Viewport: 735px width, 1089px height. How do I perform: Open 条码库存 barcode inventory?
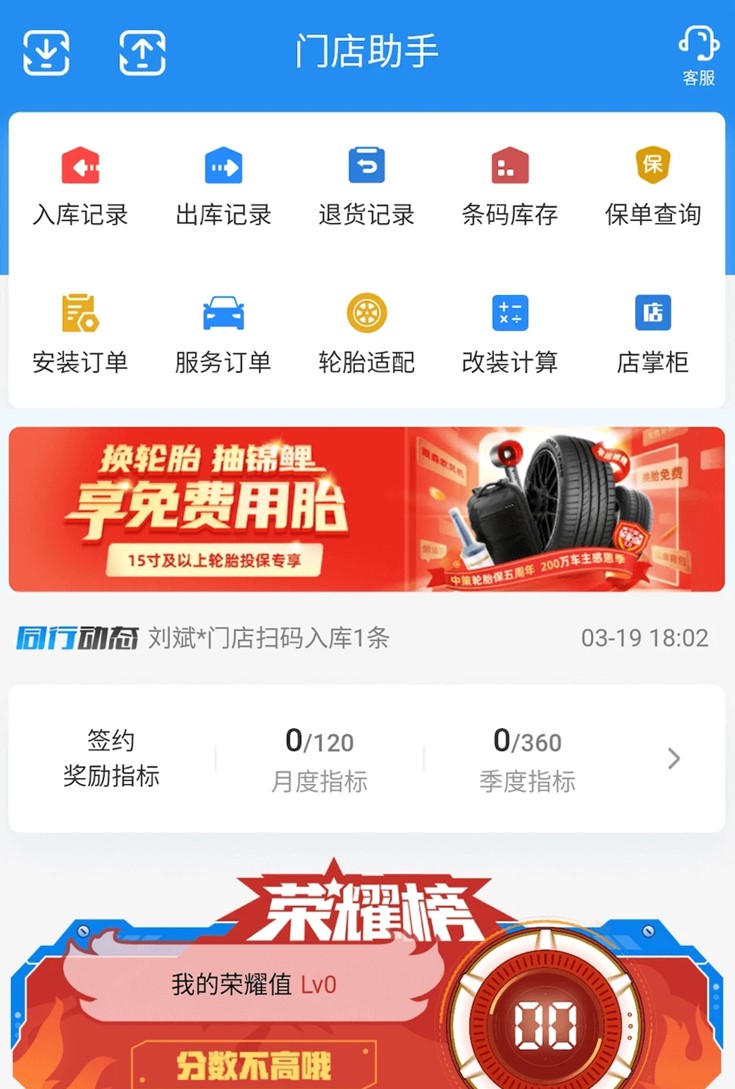tap(508, 185)
